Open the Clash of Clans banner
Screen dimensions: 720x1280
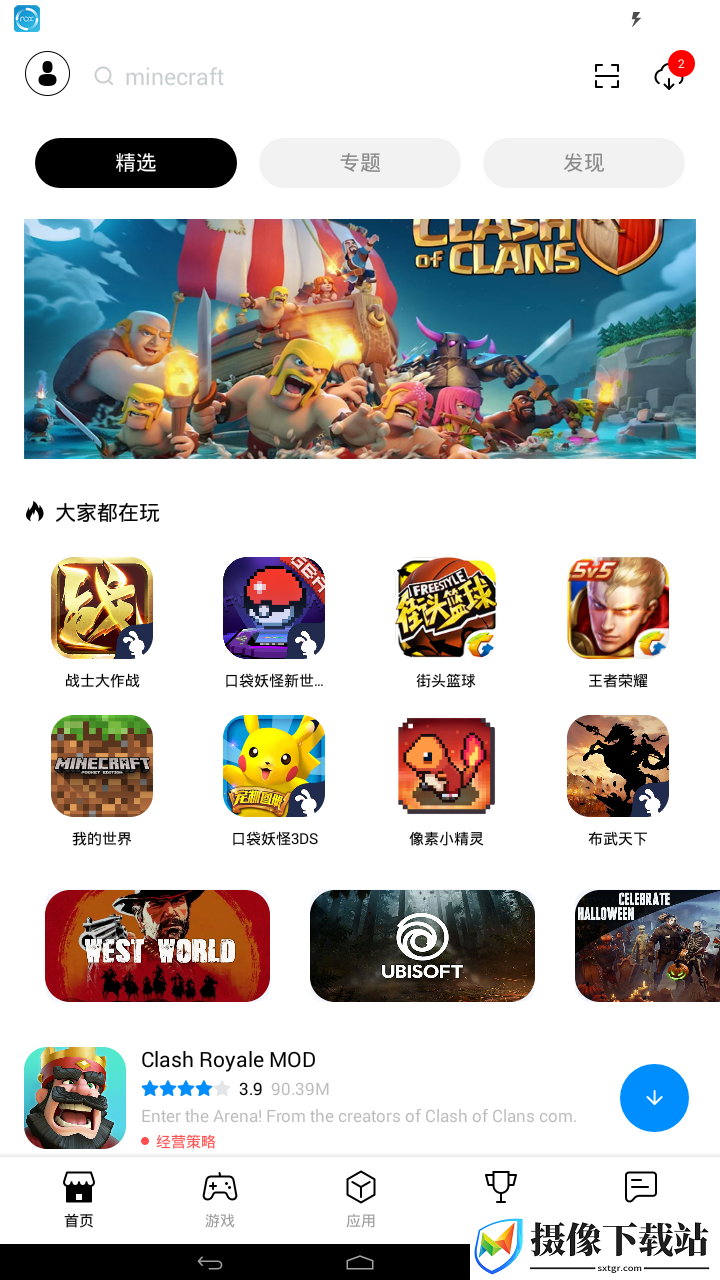coord(360,339)
